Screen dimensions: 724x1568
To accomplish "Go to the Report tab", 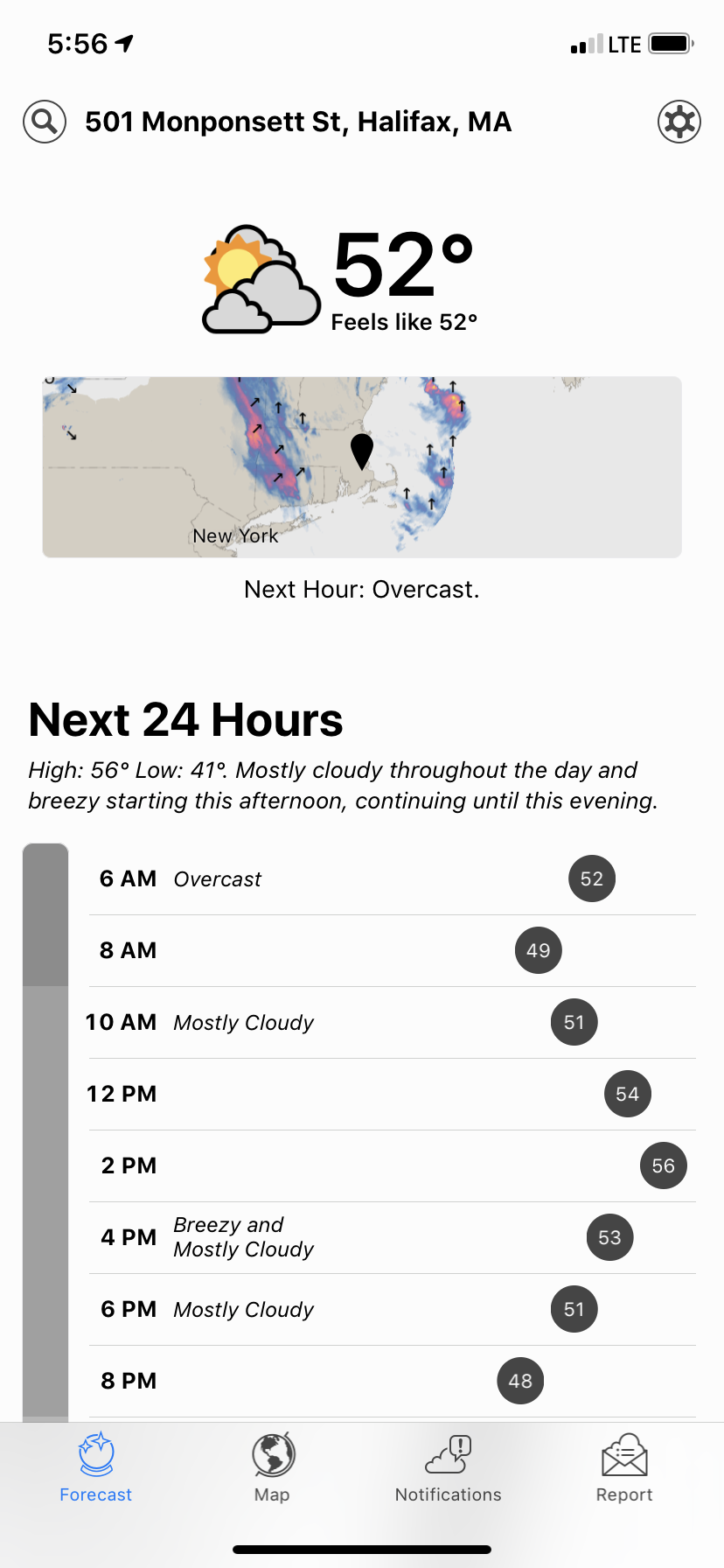I will point(624,1466).
